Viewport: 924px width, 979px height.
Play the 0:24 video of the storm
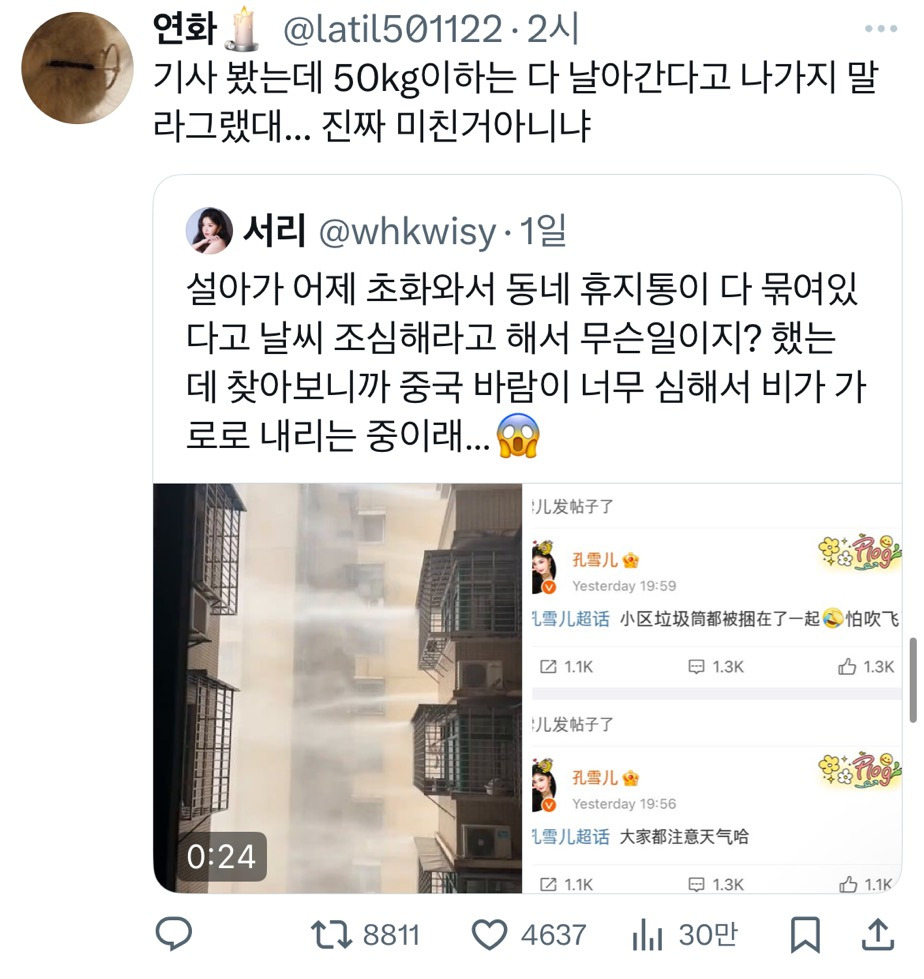(337, 688)
